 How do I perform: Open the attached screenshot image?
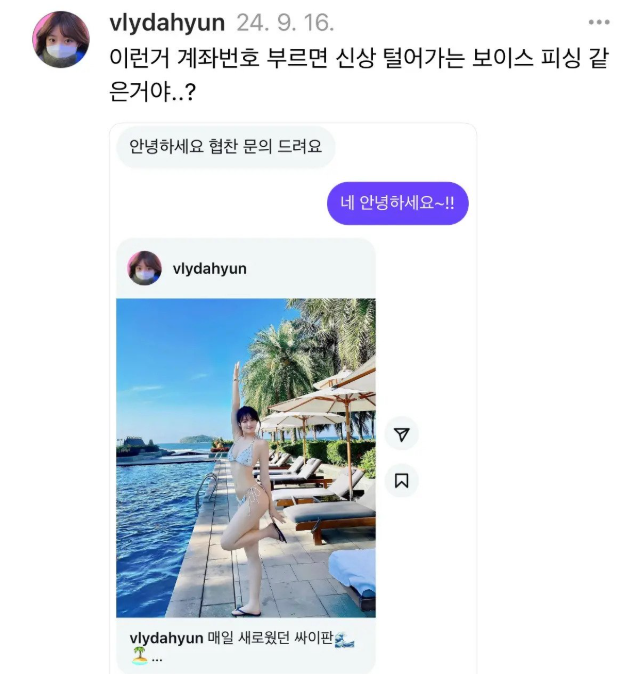click(x=292, y=400)
